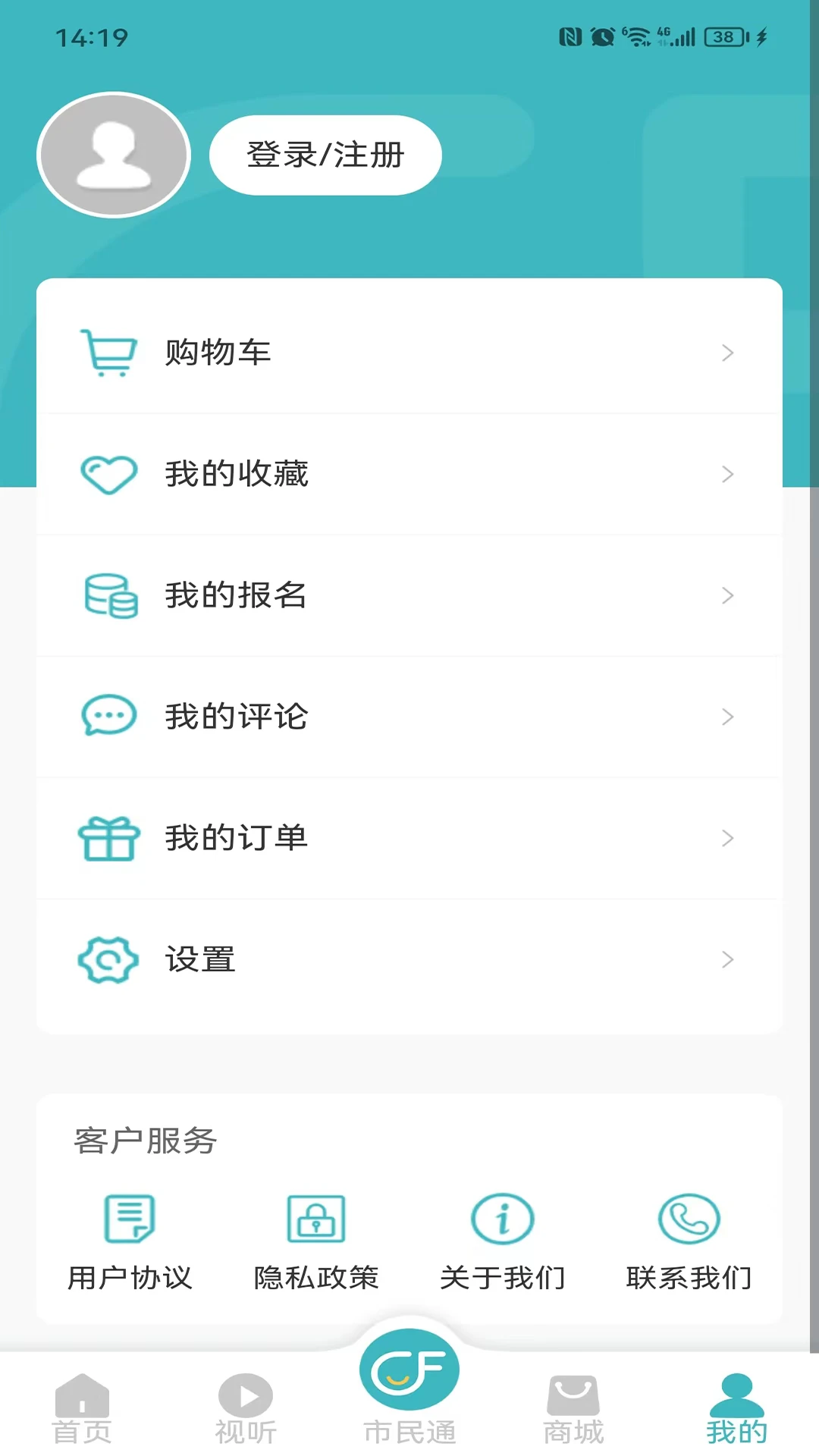Tap the 登录/注册 button

click(x=325, y=155)
